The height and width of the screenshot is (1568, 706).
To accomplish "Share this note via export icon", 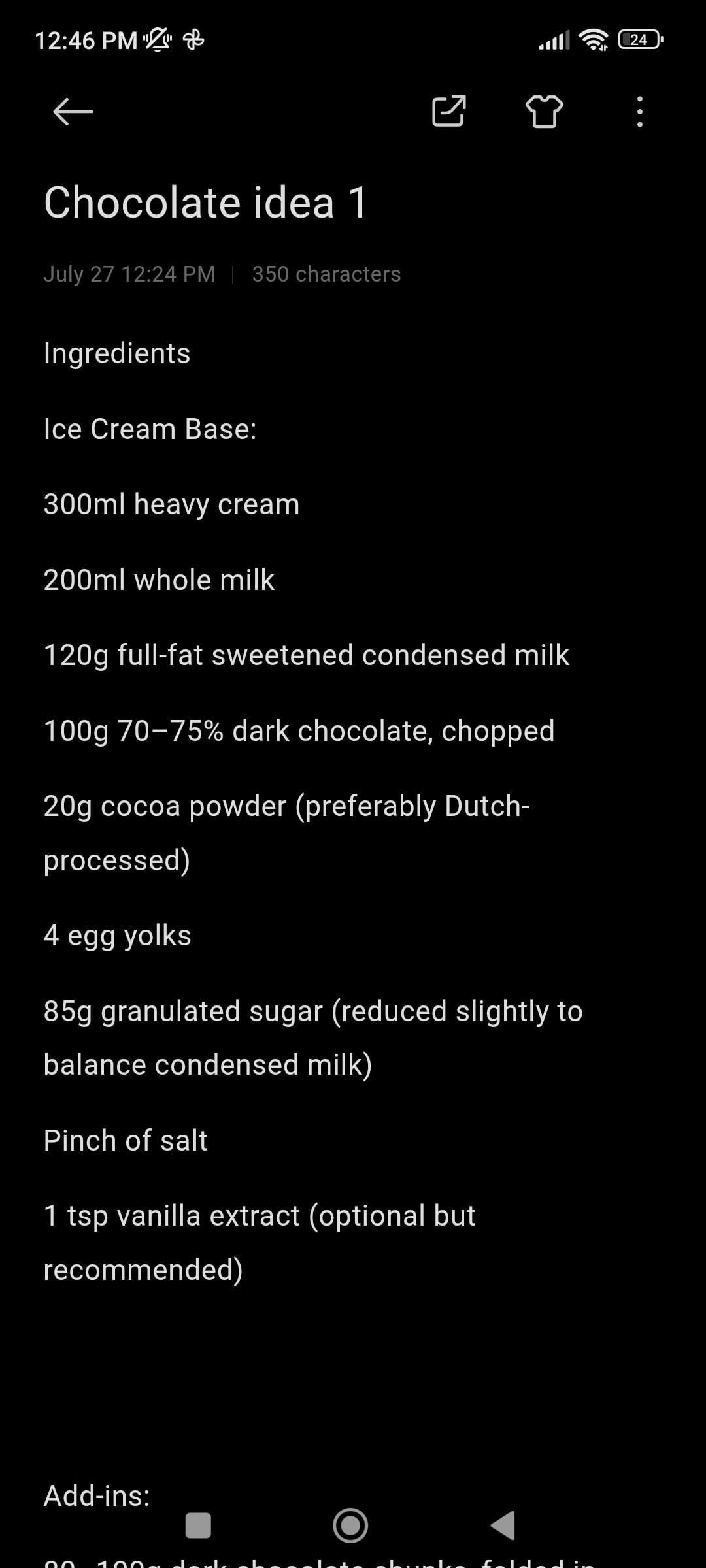I will pyautogui.click(x=448, y=111).
